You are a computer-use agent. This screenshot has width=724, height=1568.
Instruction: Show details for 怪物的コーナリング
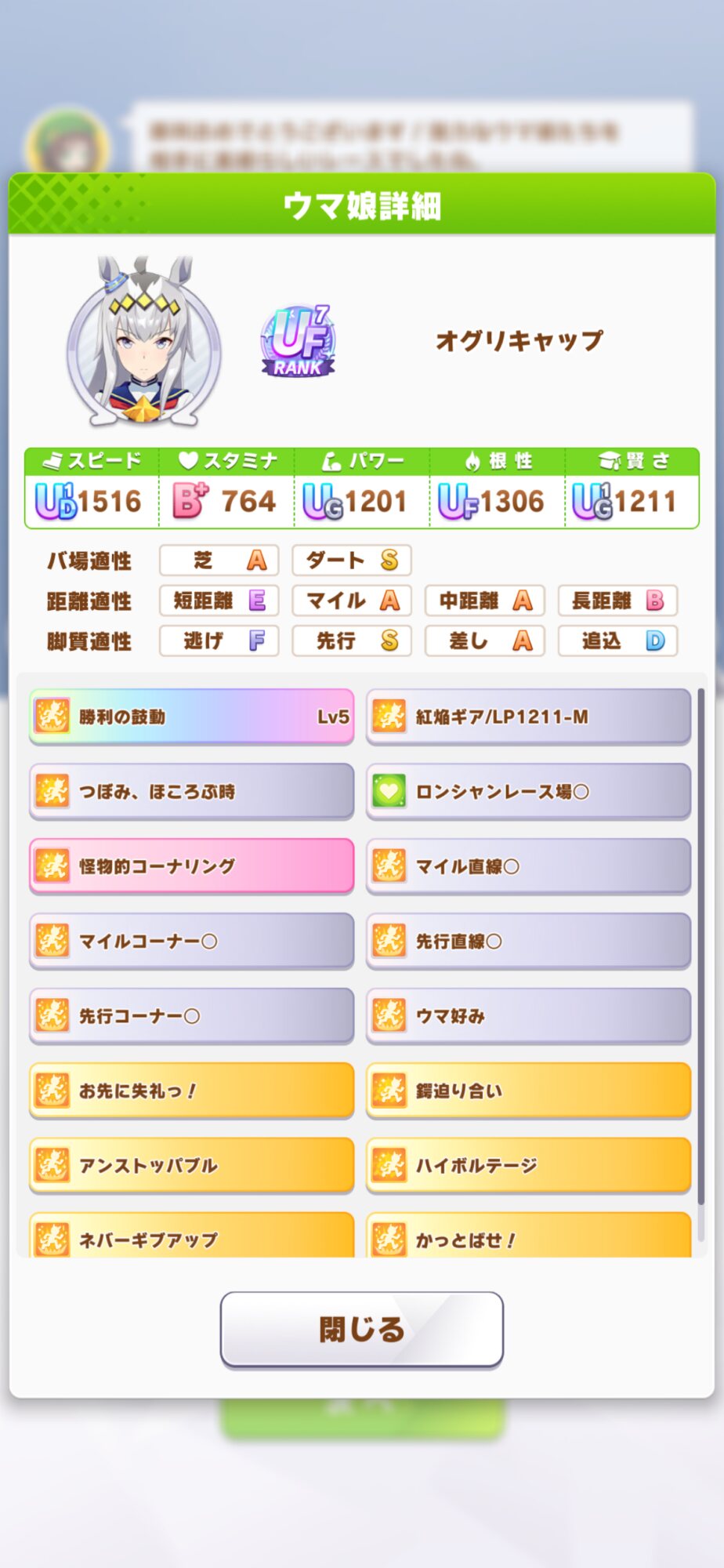[x=191, y=866]
